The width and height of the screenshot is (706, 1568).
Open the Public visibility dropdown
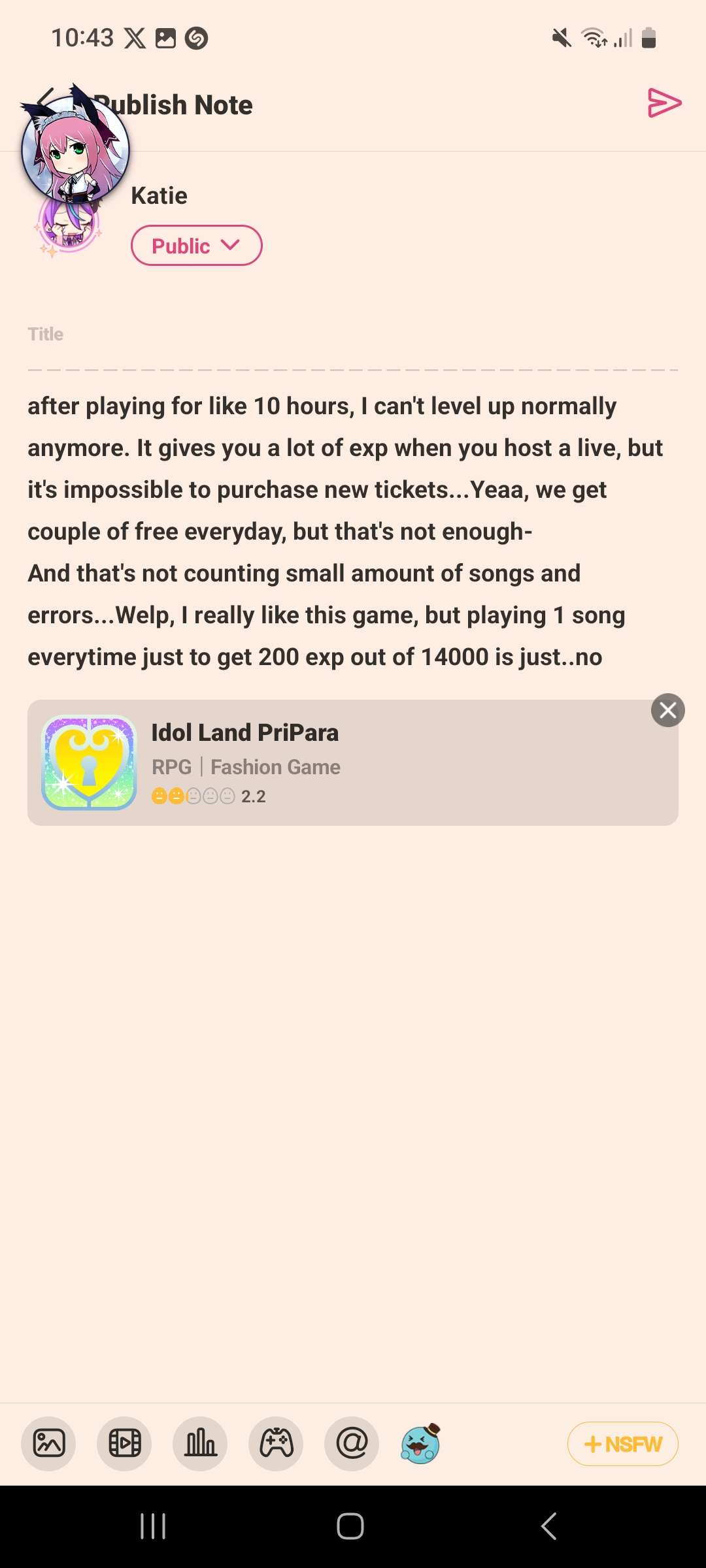pyautogui.click(x=196, y=246)
